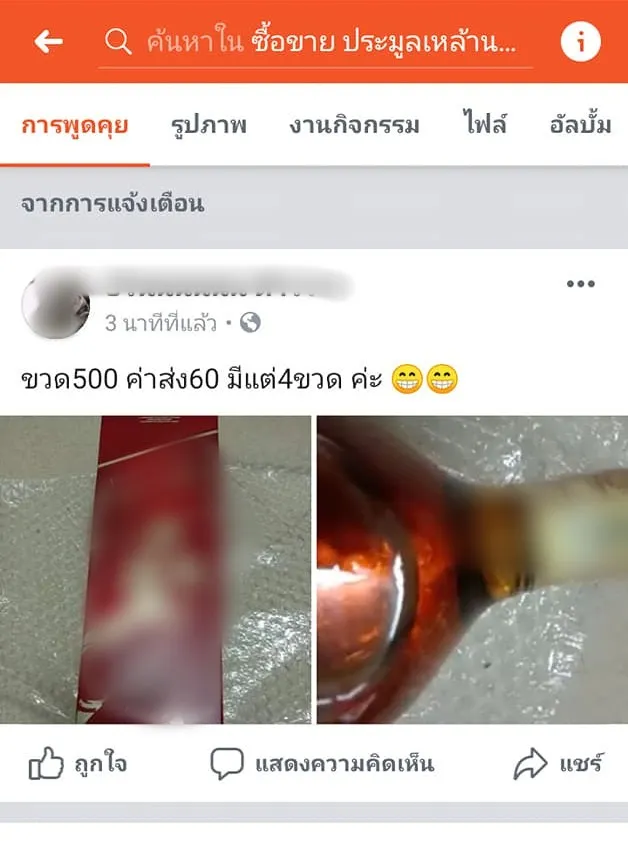Open the right bottle photo
628x841 pixels.
472,569
